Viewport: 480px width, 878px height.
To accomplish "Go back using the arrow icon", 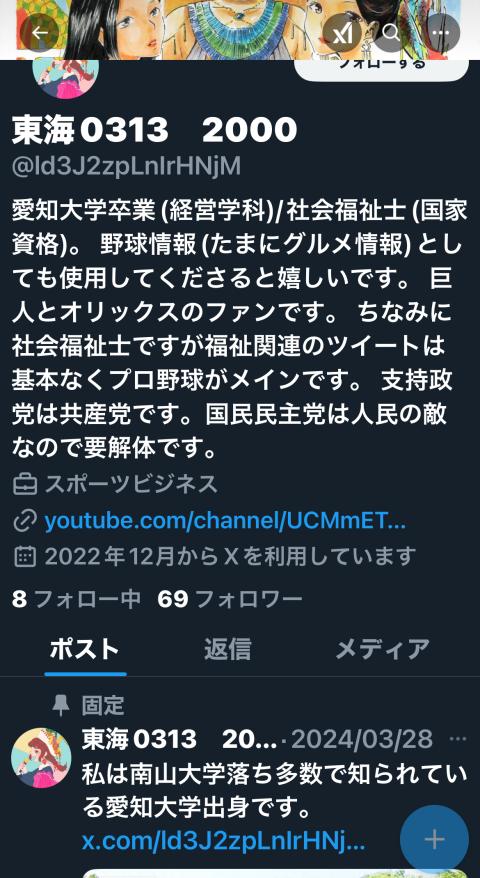I will coord(40,33).
